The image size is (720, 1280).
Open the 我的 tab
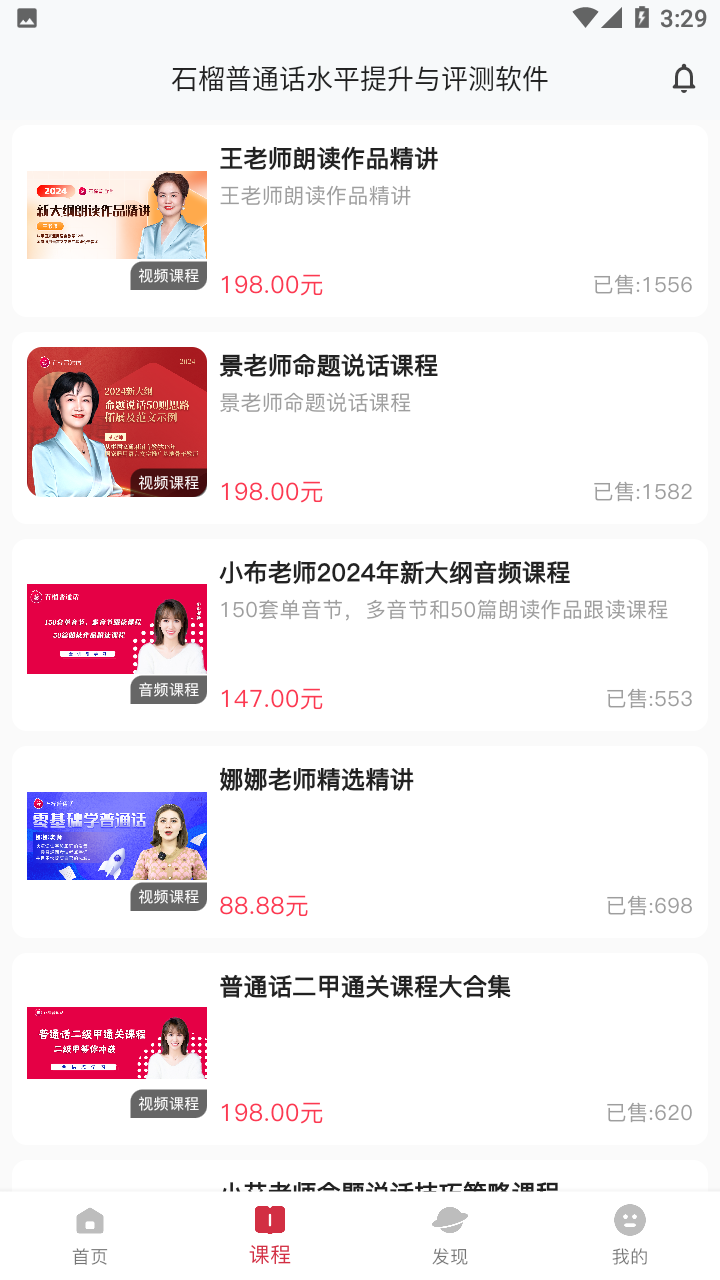click(630, 1236)
